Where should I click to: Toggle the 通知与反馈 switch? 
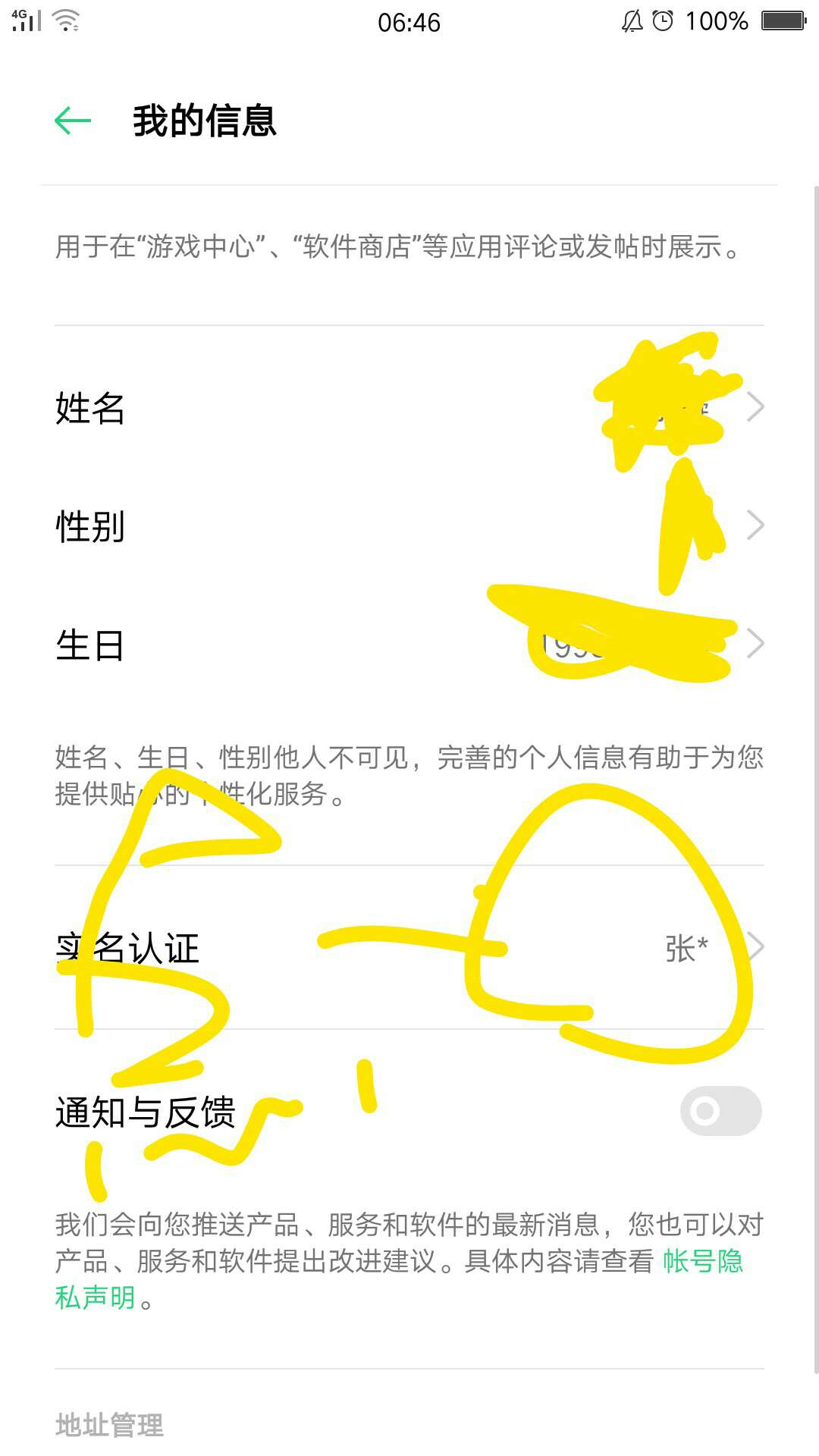click(720, 1112)
